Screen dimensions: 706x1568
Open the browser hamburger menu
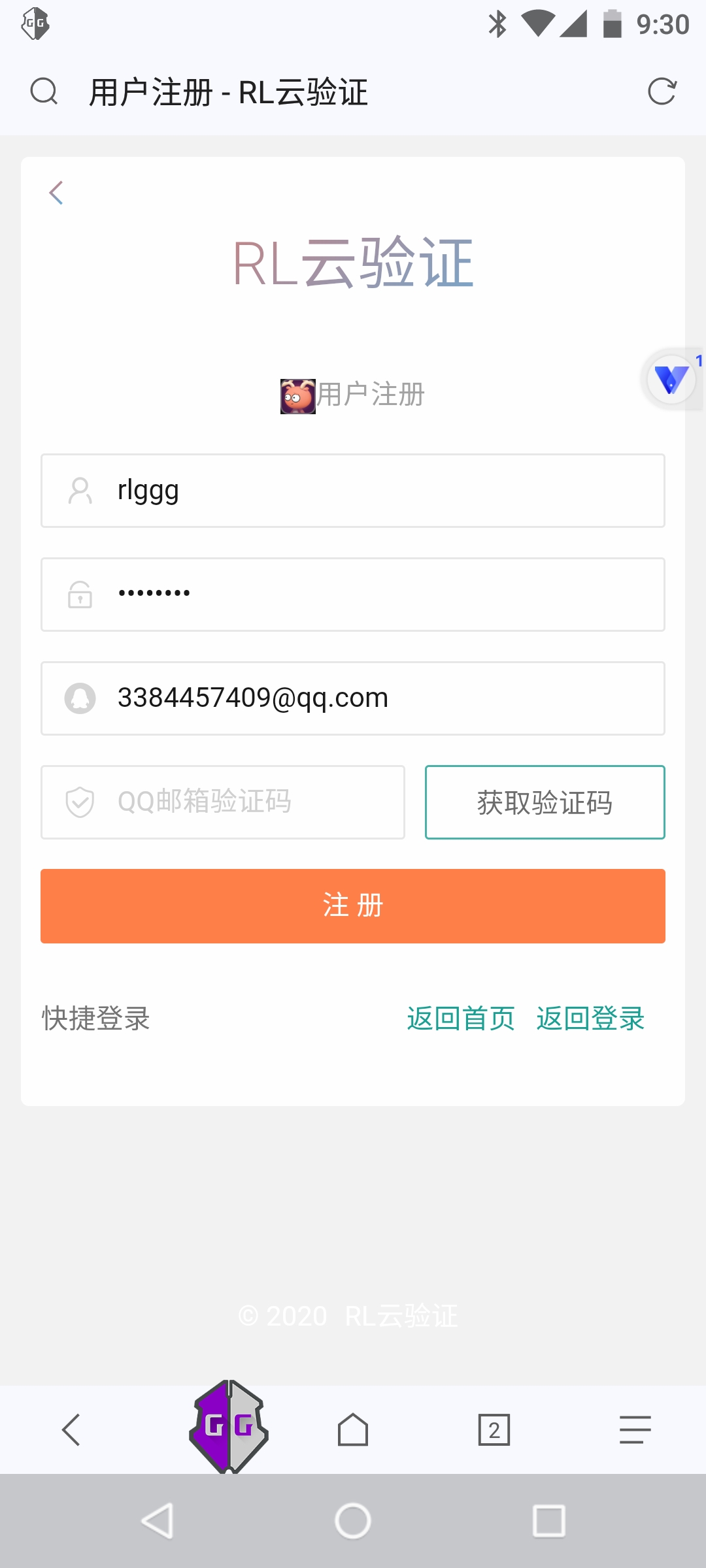pos(635,1429)
